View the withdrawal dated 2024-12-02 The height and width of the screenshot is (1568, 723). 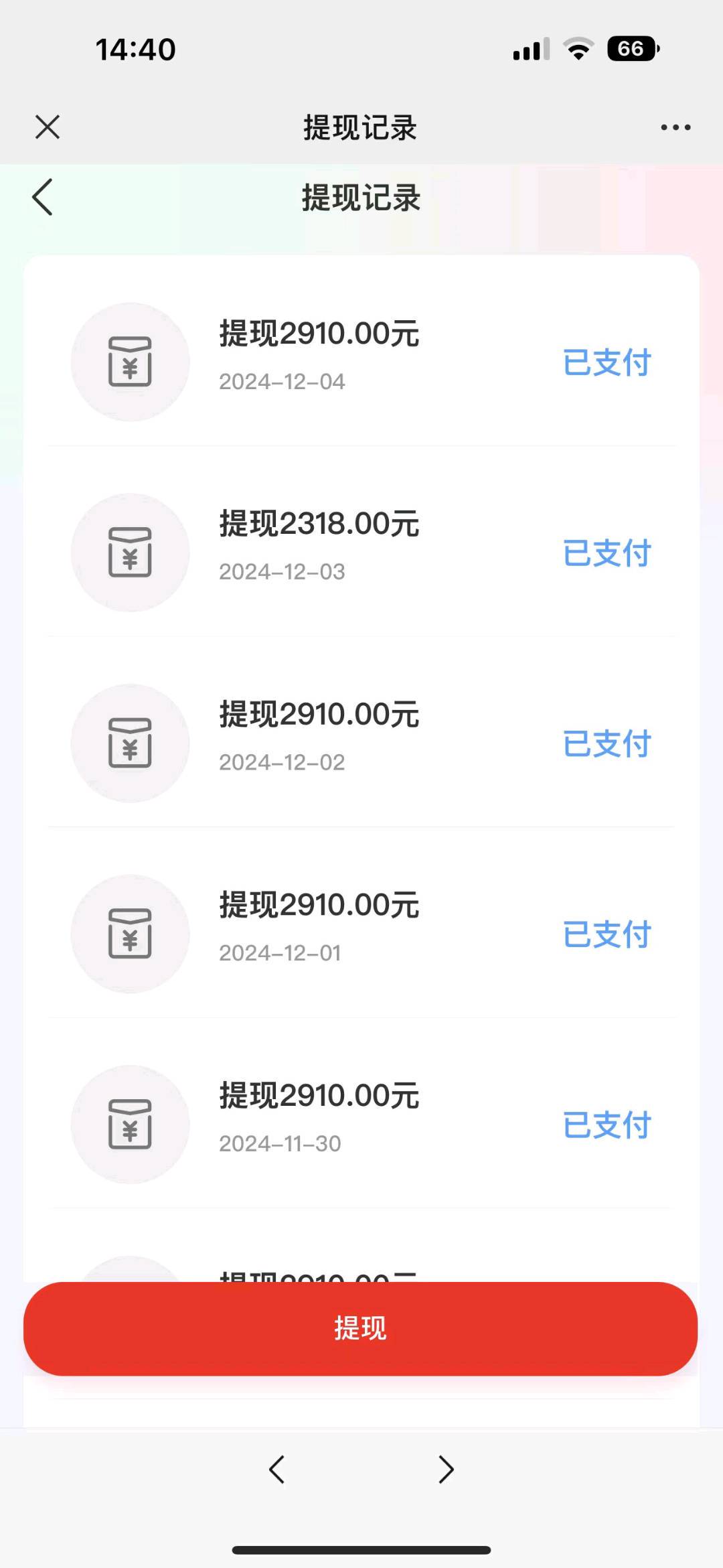pyautogui.click(x=361, y=743)
